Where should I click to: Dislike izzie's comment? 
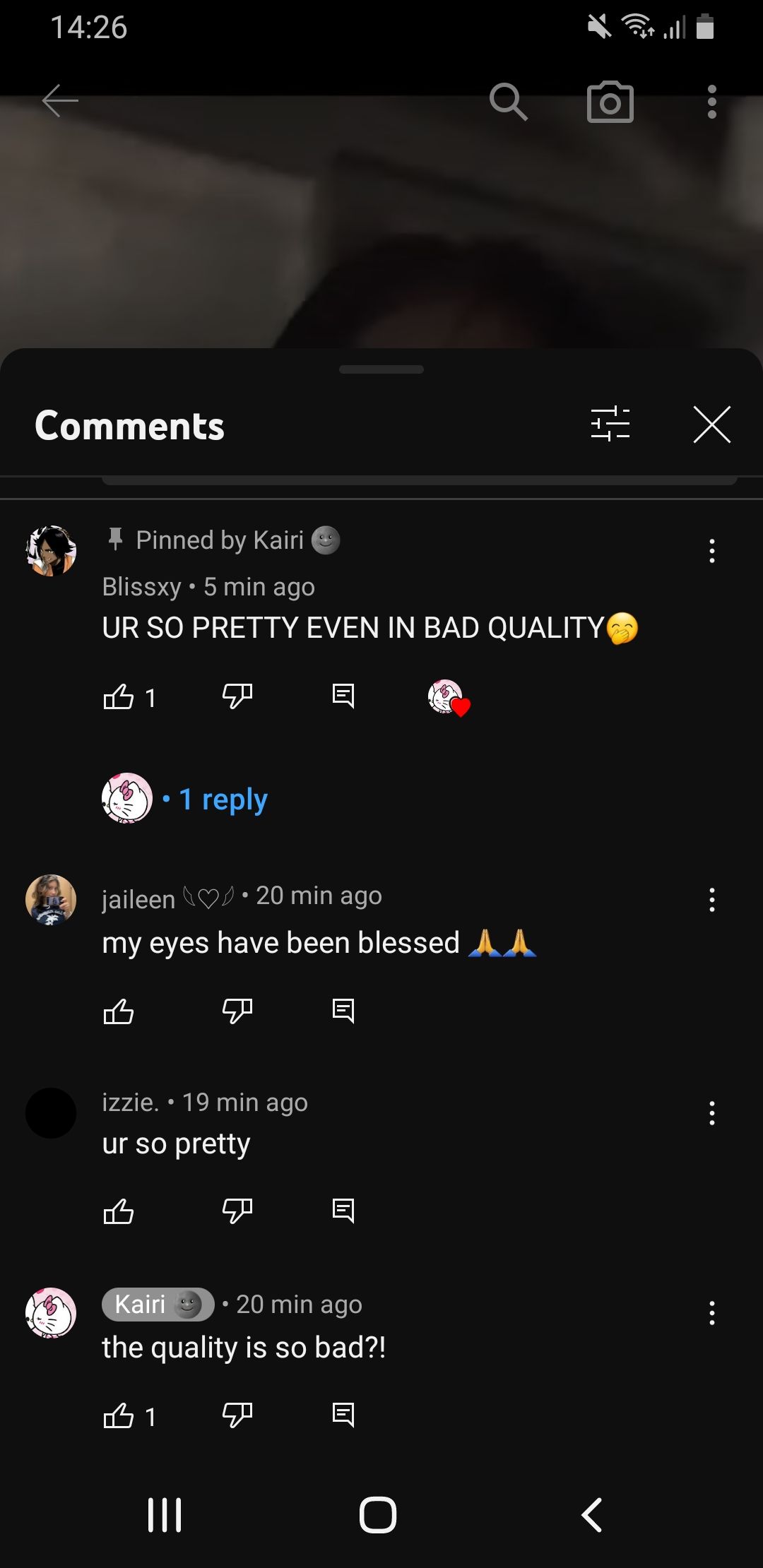(237, 1211)
